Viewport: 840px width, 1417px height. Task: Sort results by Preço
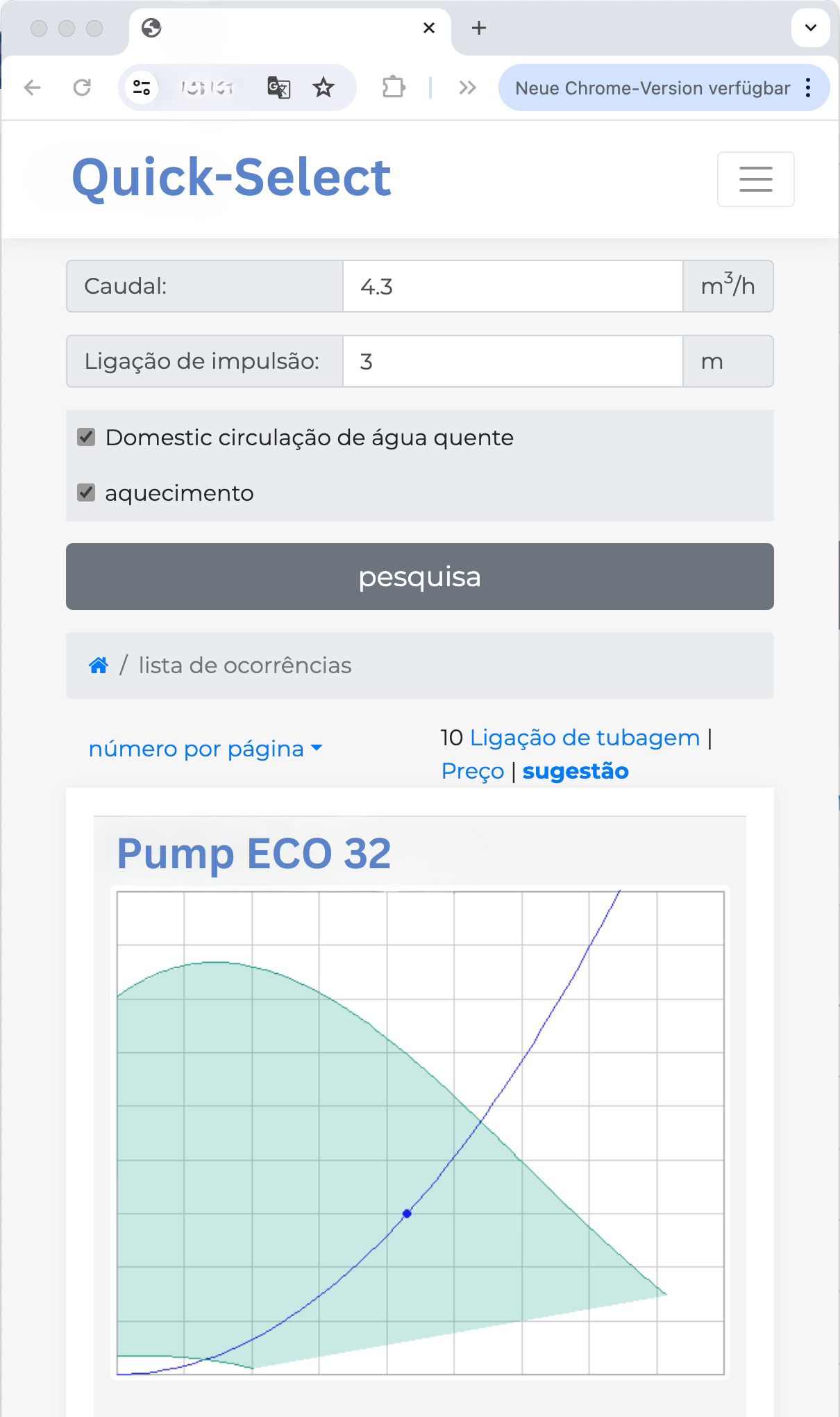[473, 771]
